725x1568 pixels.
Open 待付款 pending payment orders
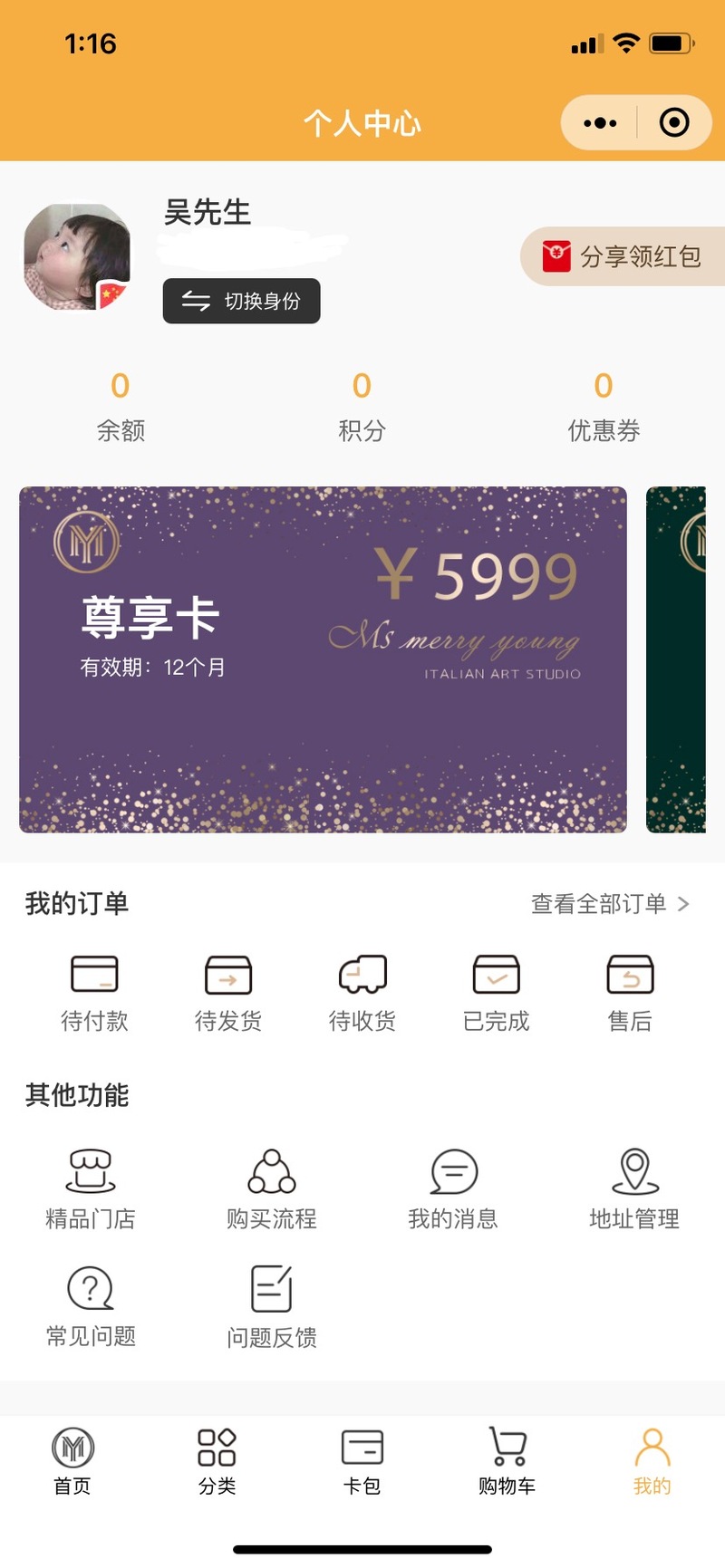(94, 992)
